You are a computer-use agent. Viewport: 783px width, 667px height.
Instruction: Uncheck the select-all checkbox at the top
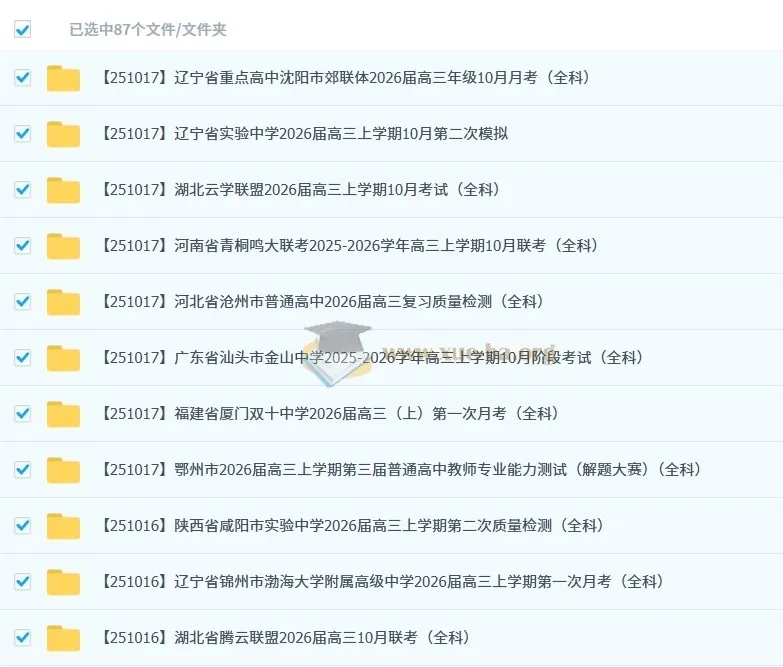23,30
